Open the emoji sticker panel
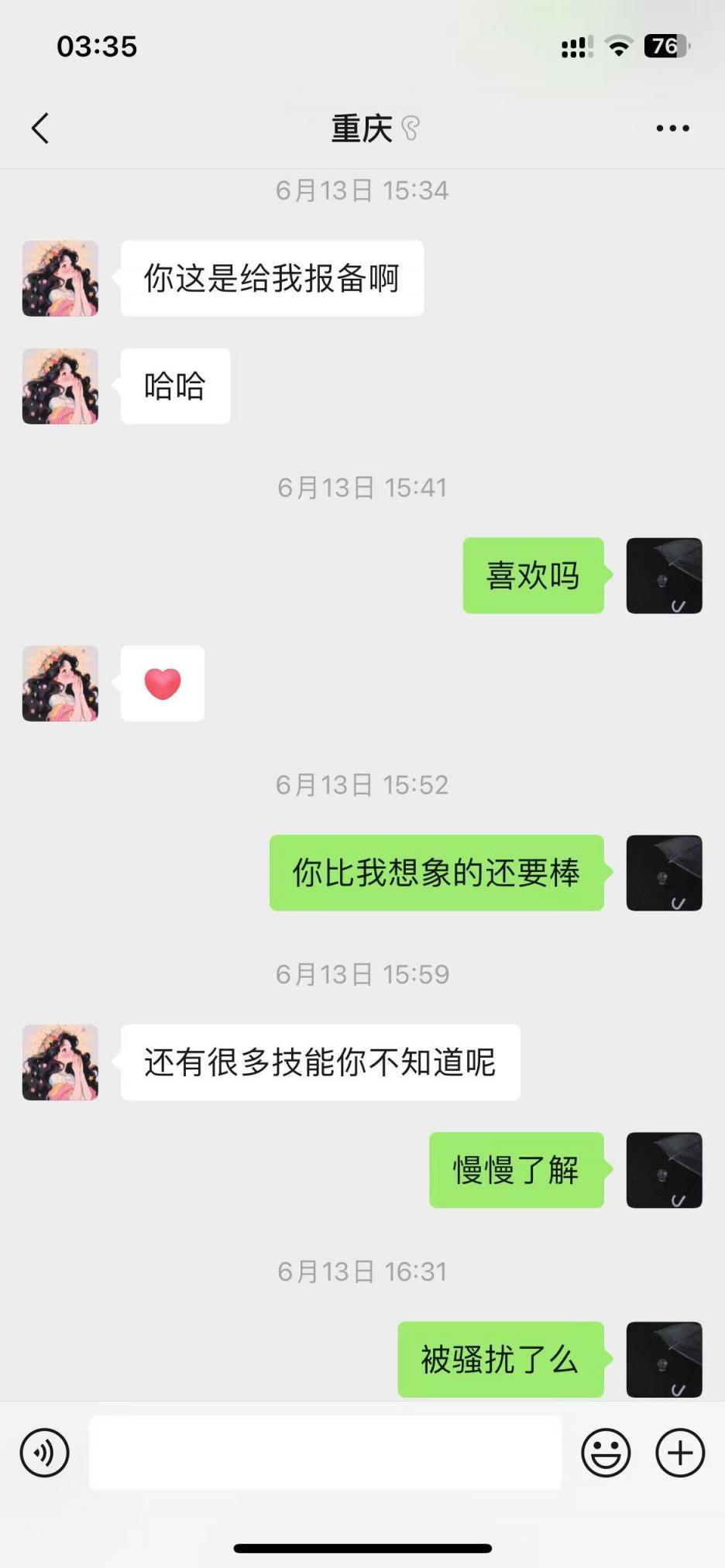Image resolution: width=725 pixels, height=1568 pixels. [x=606, y=1453]
